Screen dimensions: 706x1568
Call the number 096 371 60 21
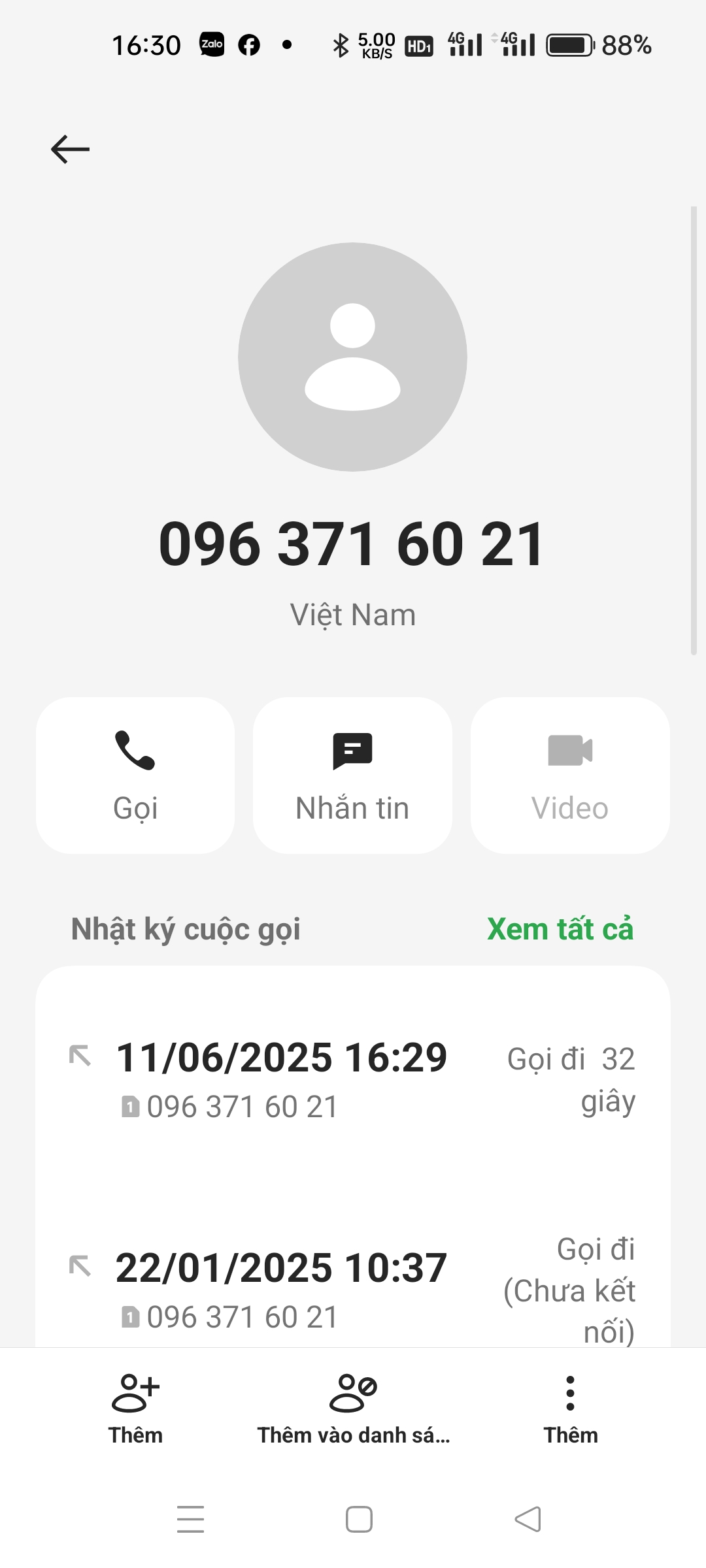coord(135,775)
